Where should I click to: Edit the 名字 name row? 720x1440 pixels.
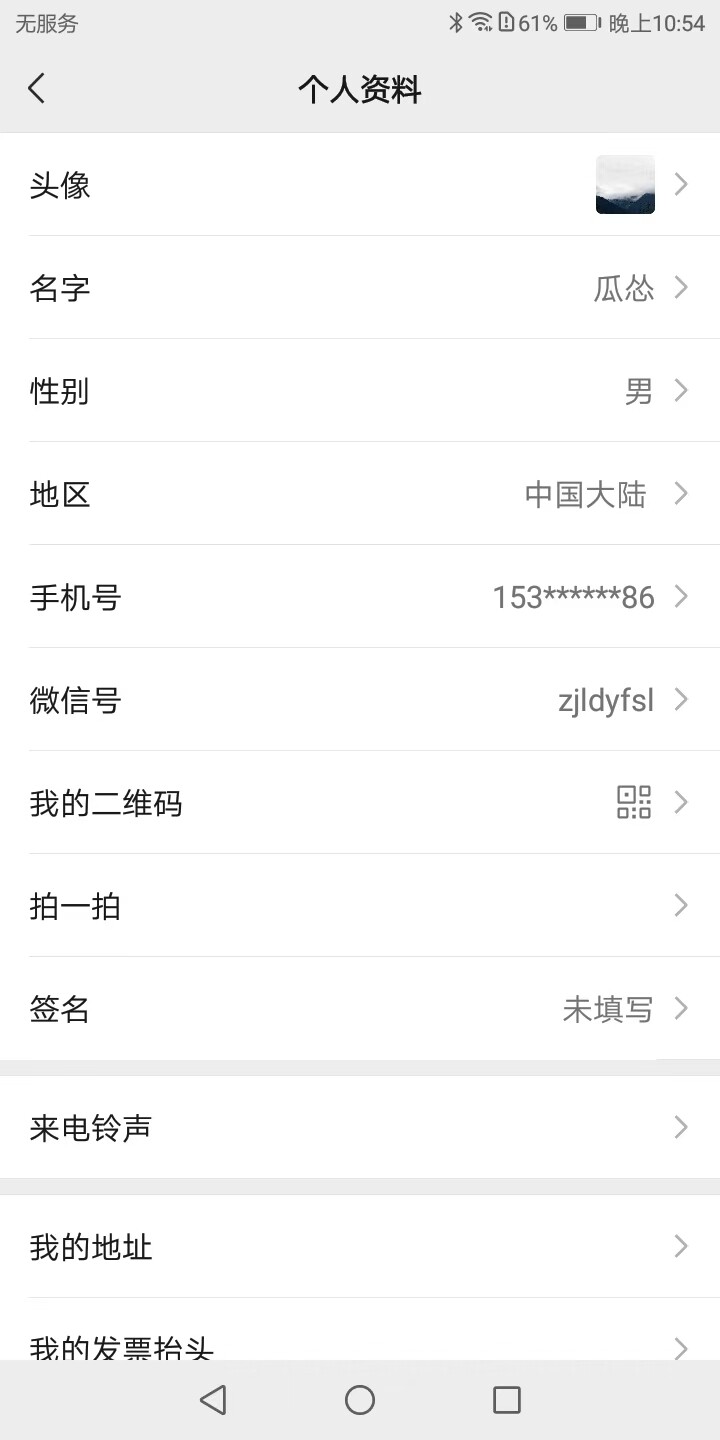(360, 288)
